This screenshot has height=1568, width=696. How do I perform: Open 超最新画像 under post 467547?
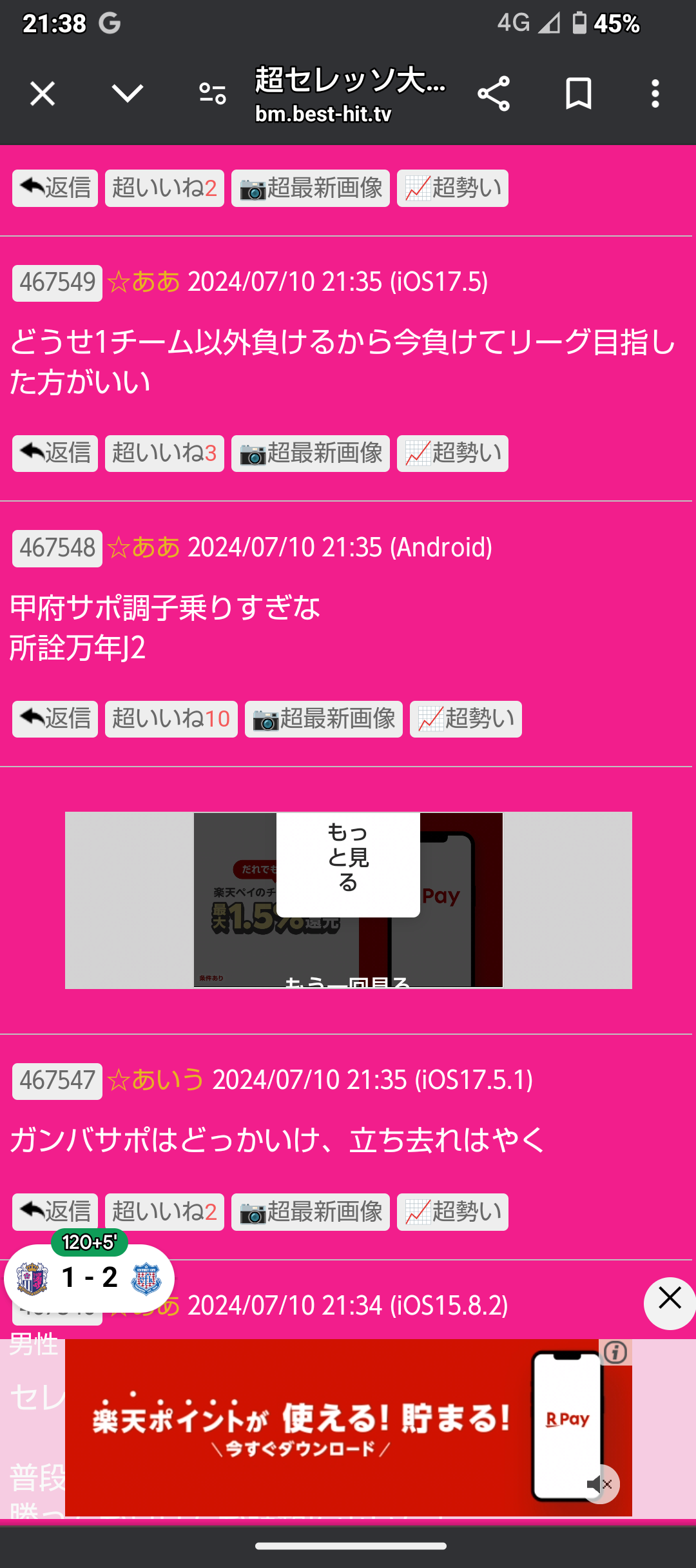(310, 1212)
